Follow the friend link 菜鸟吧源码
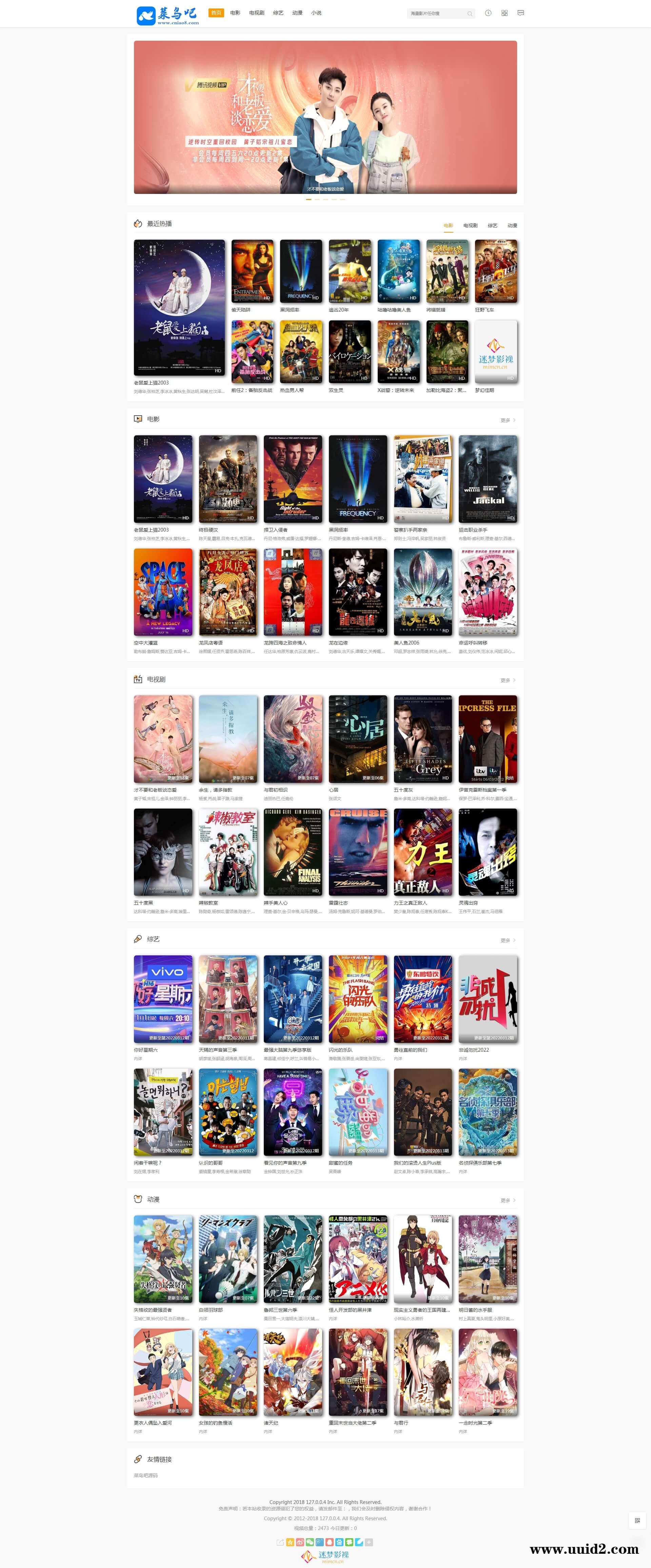 coord(145,1475)
